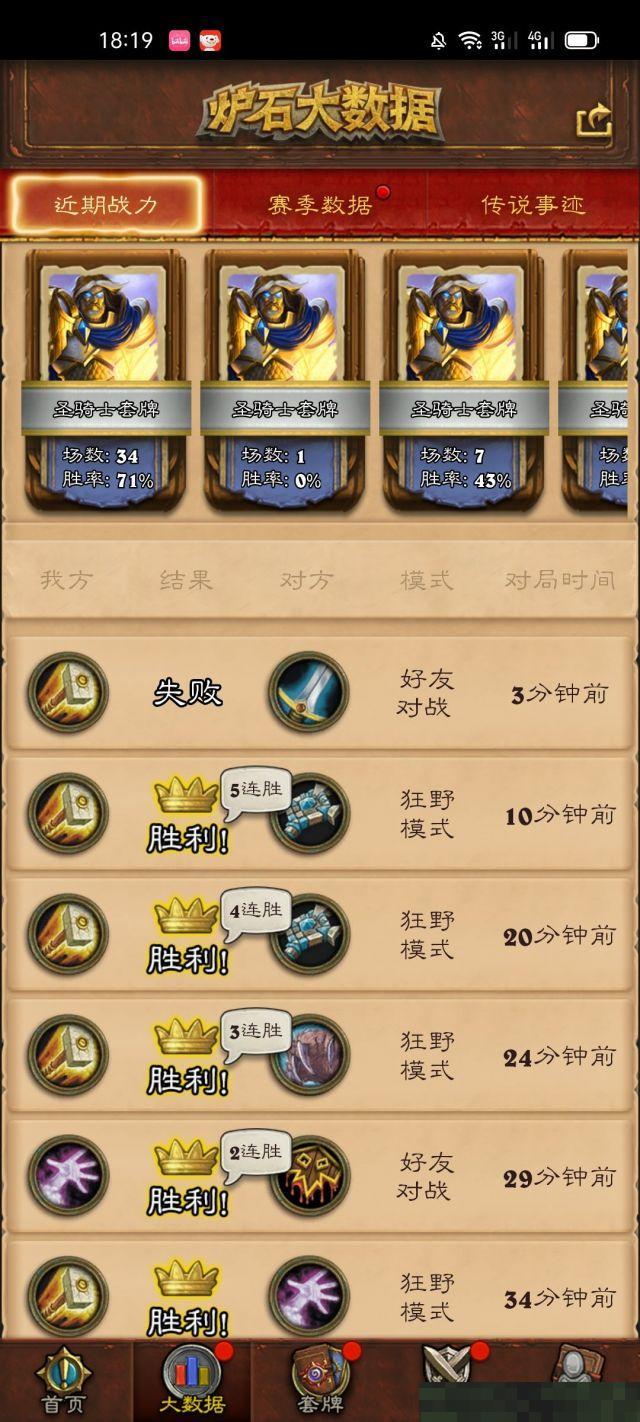The image size is (640, 1422).
Task: Open the 5连胜 match from 10分钟前
Action: pos(320,814)
